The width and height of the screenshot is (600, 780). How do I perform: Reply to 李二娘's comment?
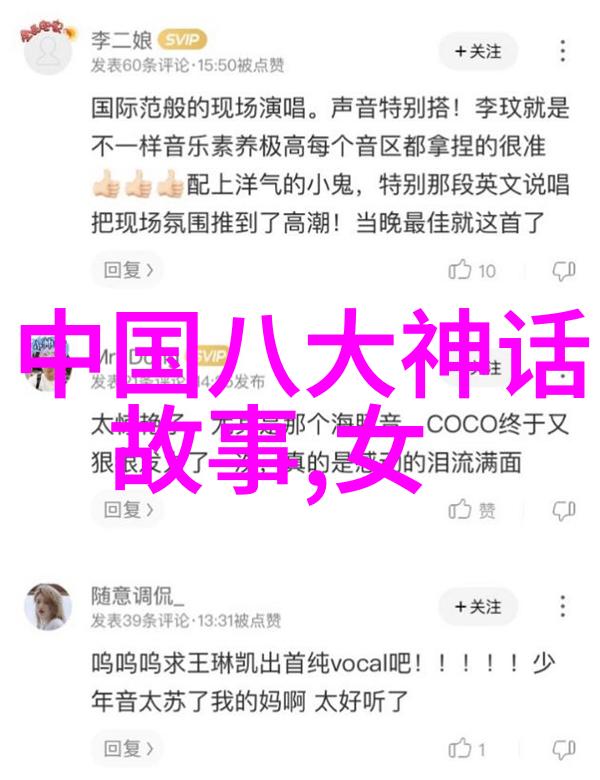tap(126, 269)
